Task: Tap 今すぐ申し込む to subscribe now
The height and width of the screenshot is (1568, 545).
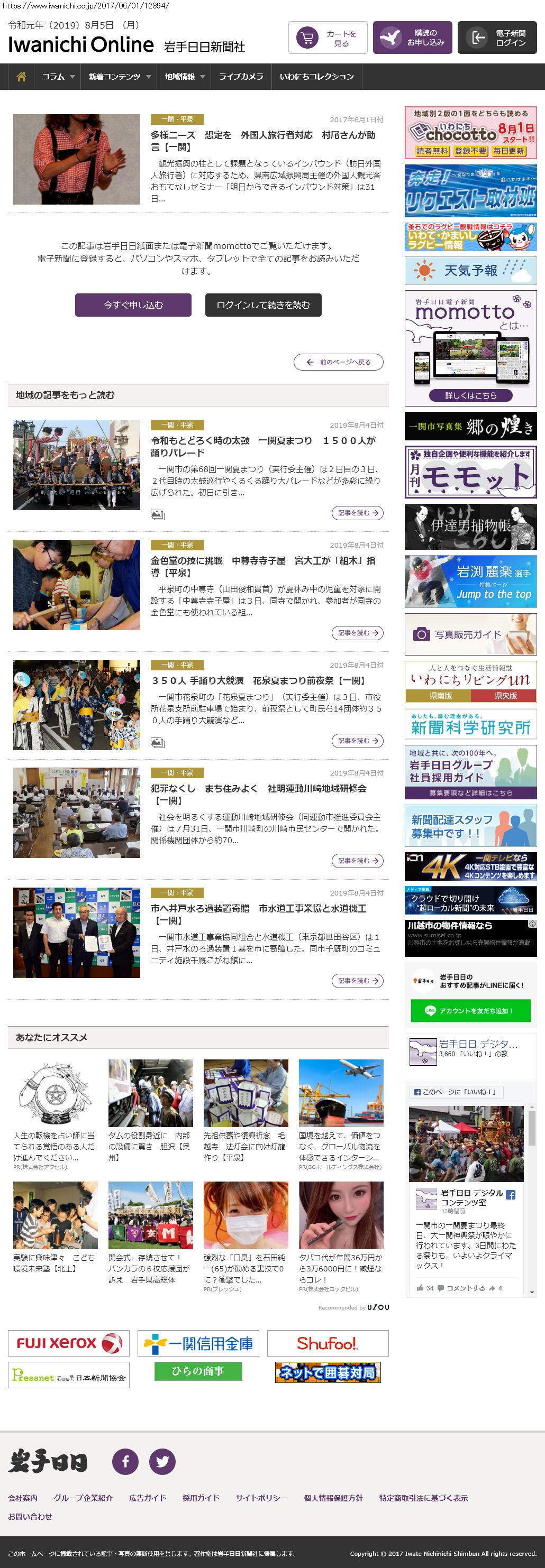Action: pos(133,305)
